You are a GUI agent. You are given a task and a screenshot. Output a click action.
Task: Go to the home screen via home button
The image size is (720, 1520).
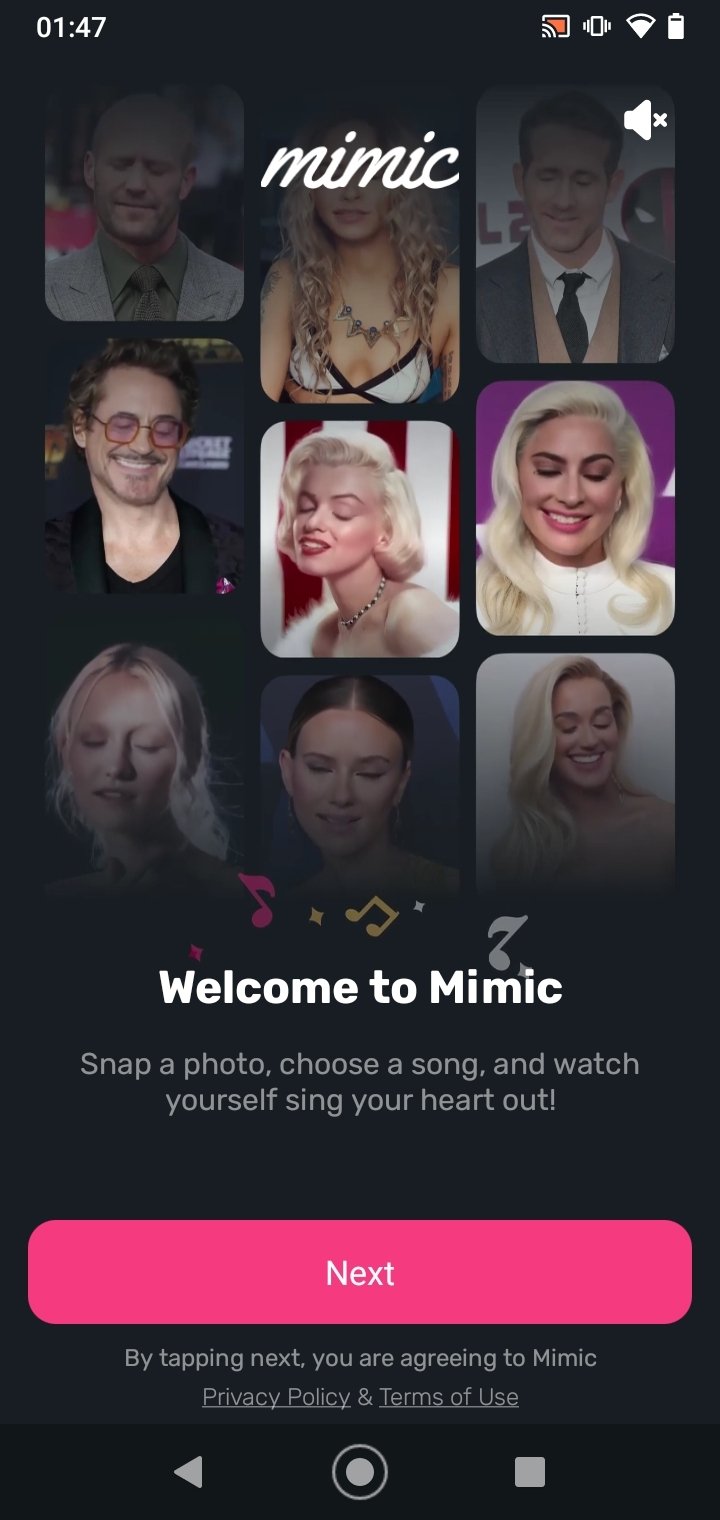pos(360,1472)
